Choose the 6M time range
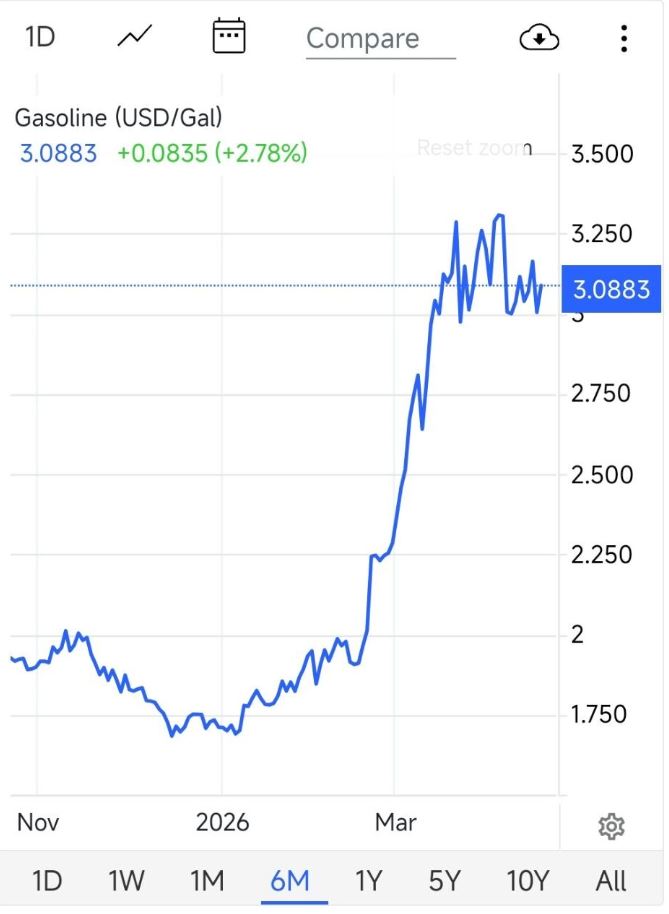This screenshot has height=914, width=669. click(x=290, y=881)
